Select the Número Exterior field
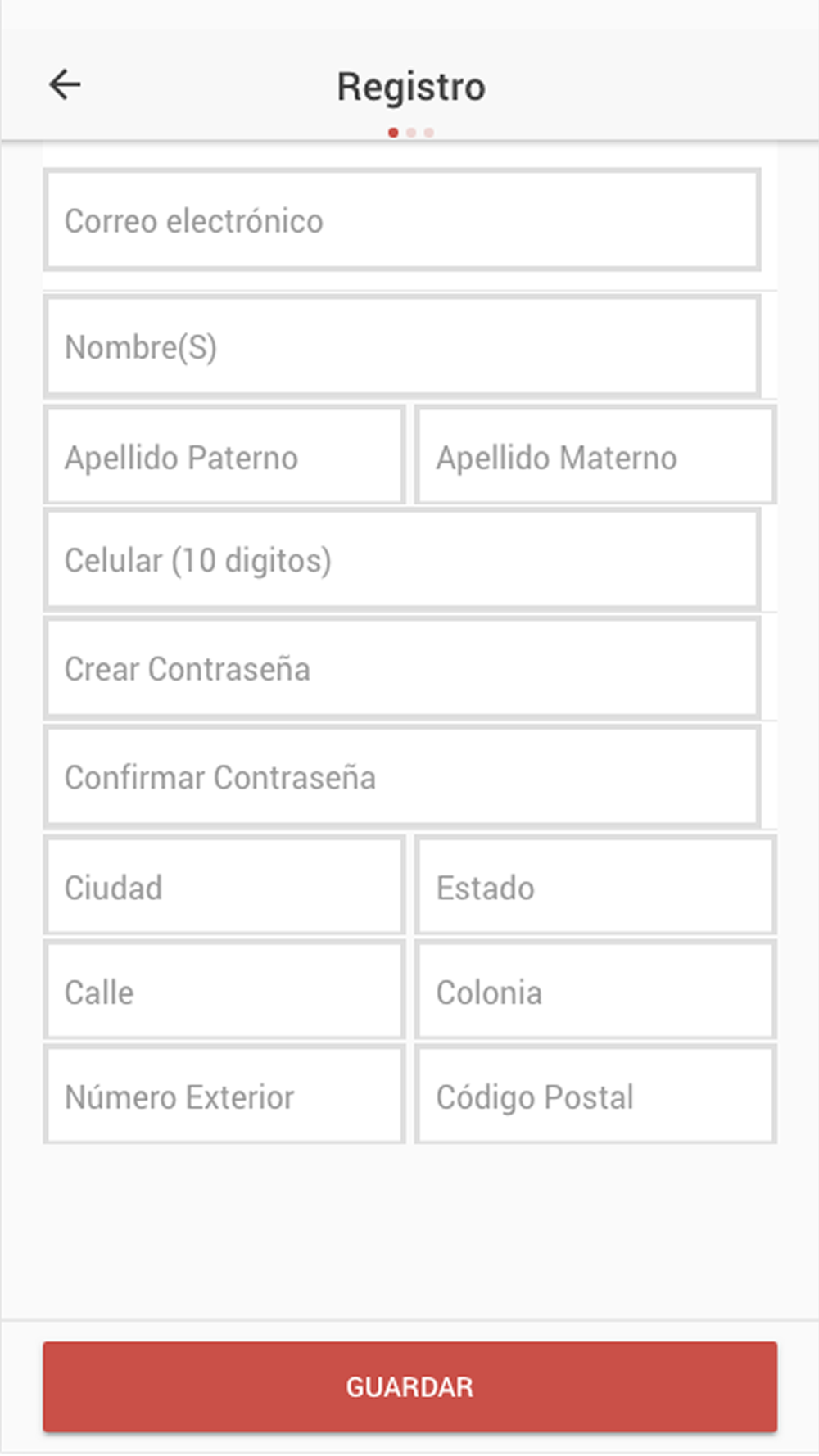 pyautogui.click(x=224, y=1094)
